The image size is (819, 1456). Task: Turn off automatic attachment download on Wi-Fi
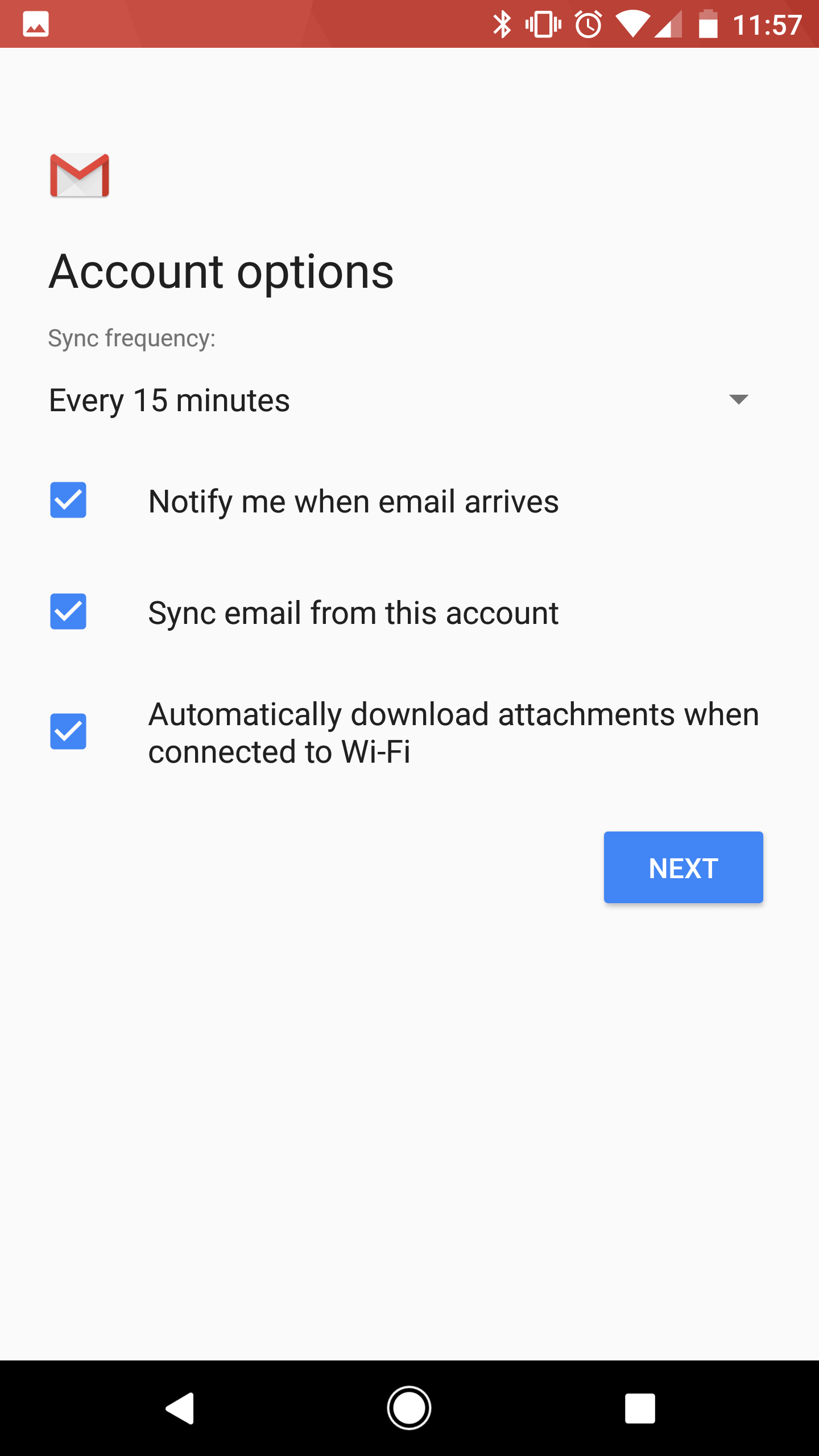point(68,731)
